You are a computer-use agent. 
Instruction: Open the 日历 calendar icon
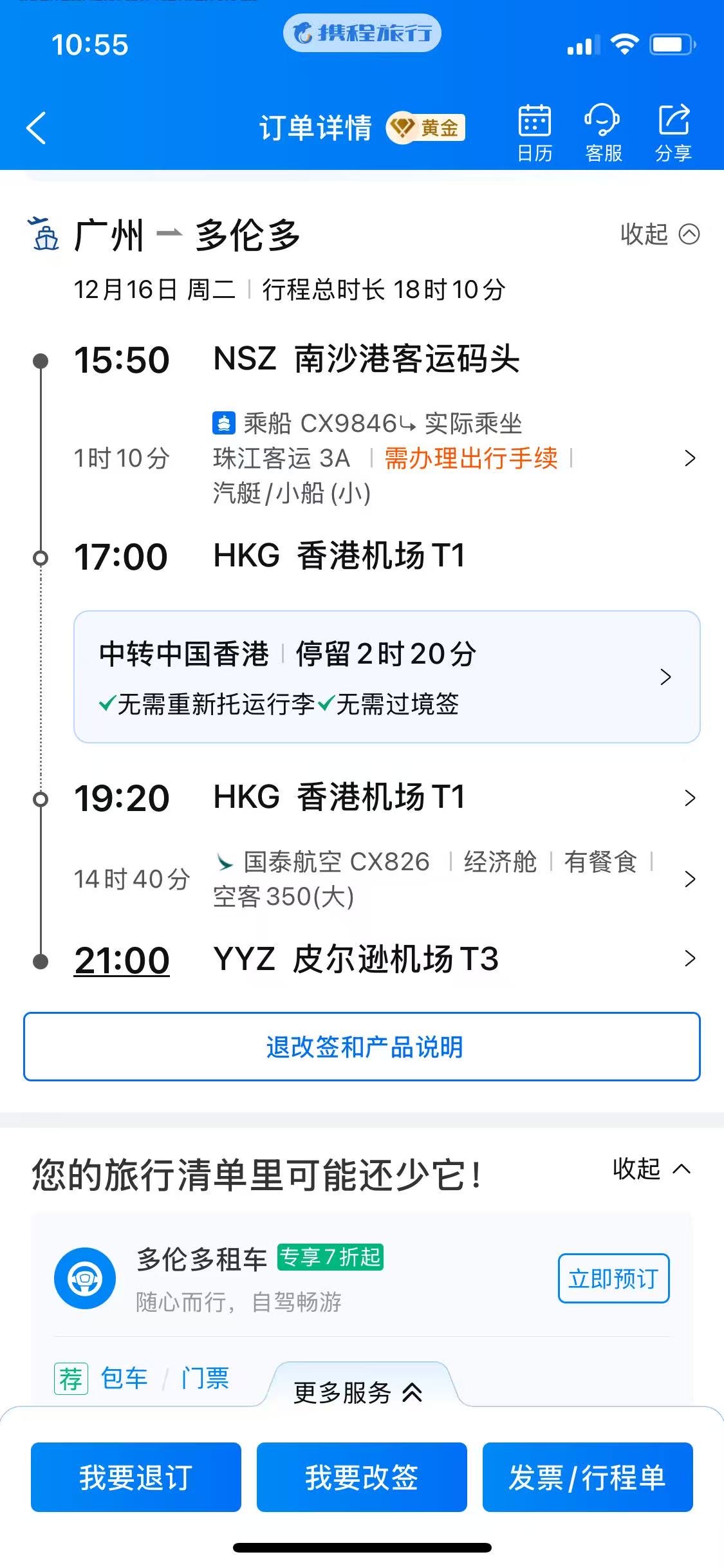click(535, 133)
